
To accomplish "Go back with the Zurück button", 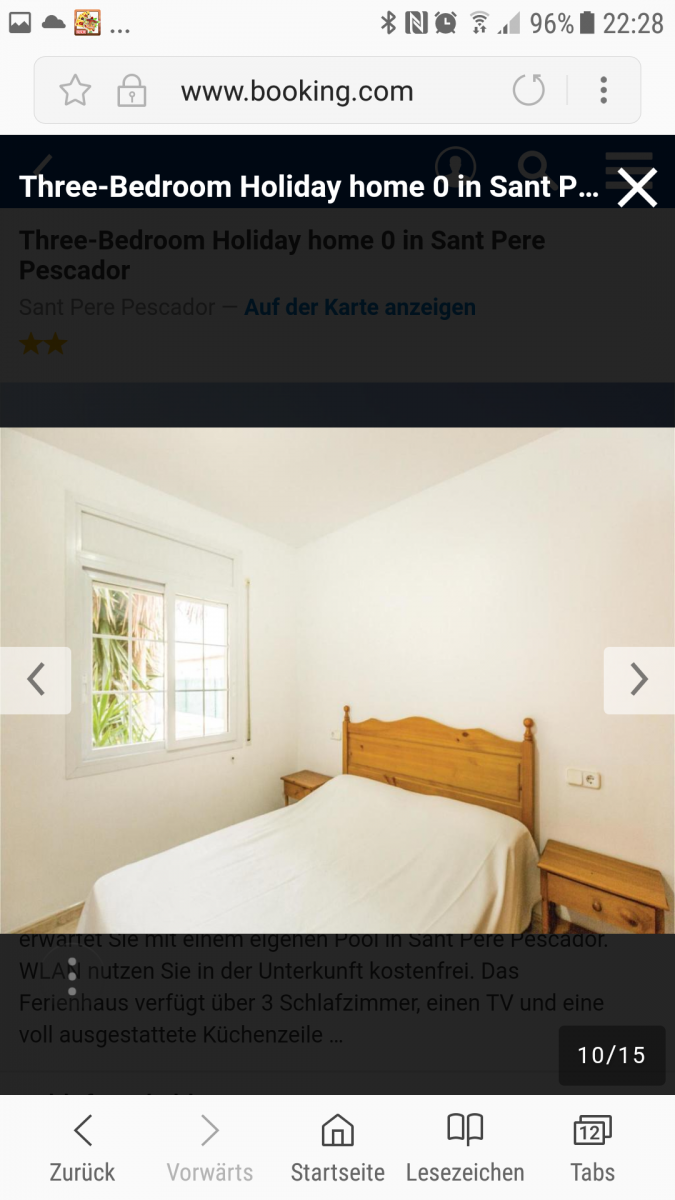I will (x=83, y=1149).
